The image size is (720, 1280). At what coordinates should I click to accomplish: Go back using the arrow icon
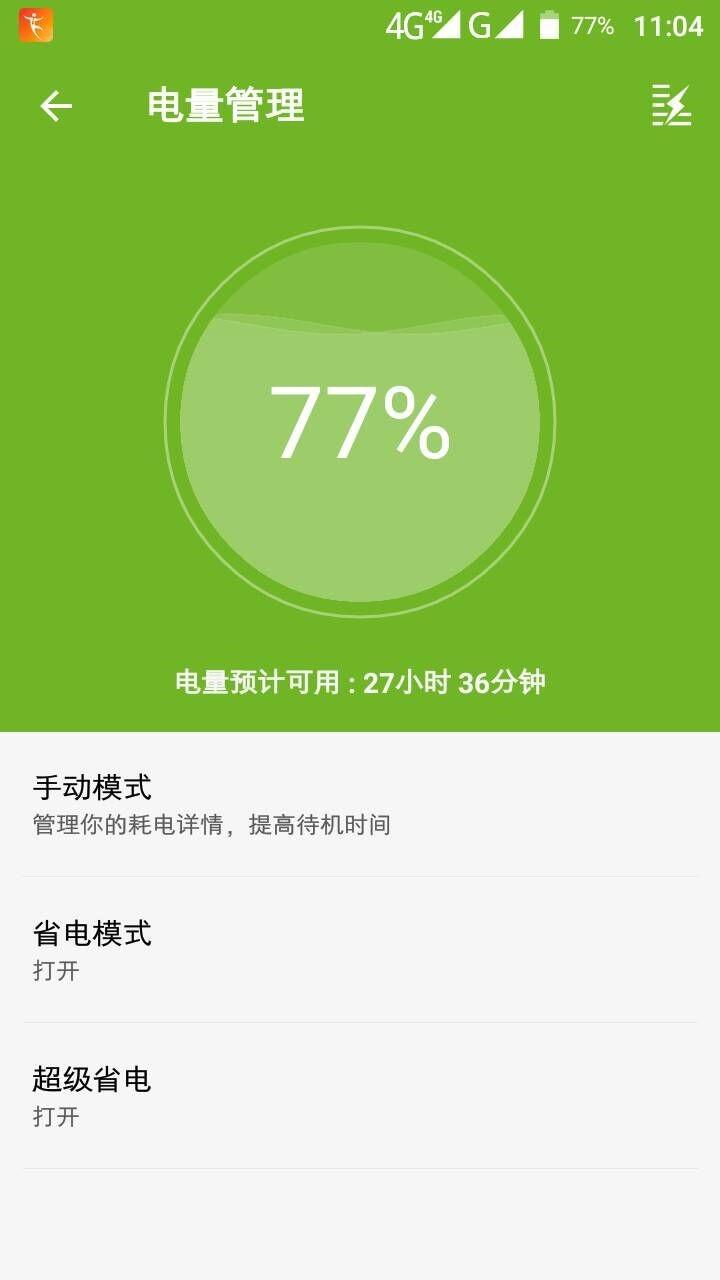pyautogui.click(x=56, y=106)
